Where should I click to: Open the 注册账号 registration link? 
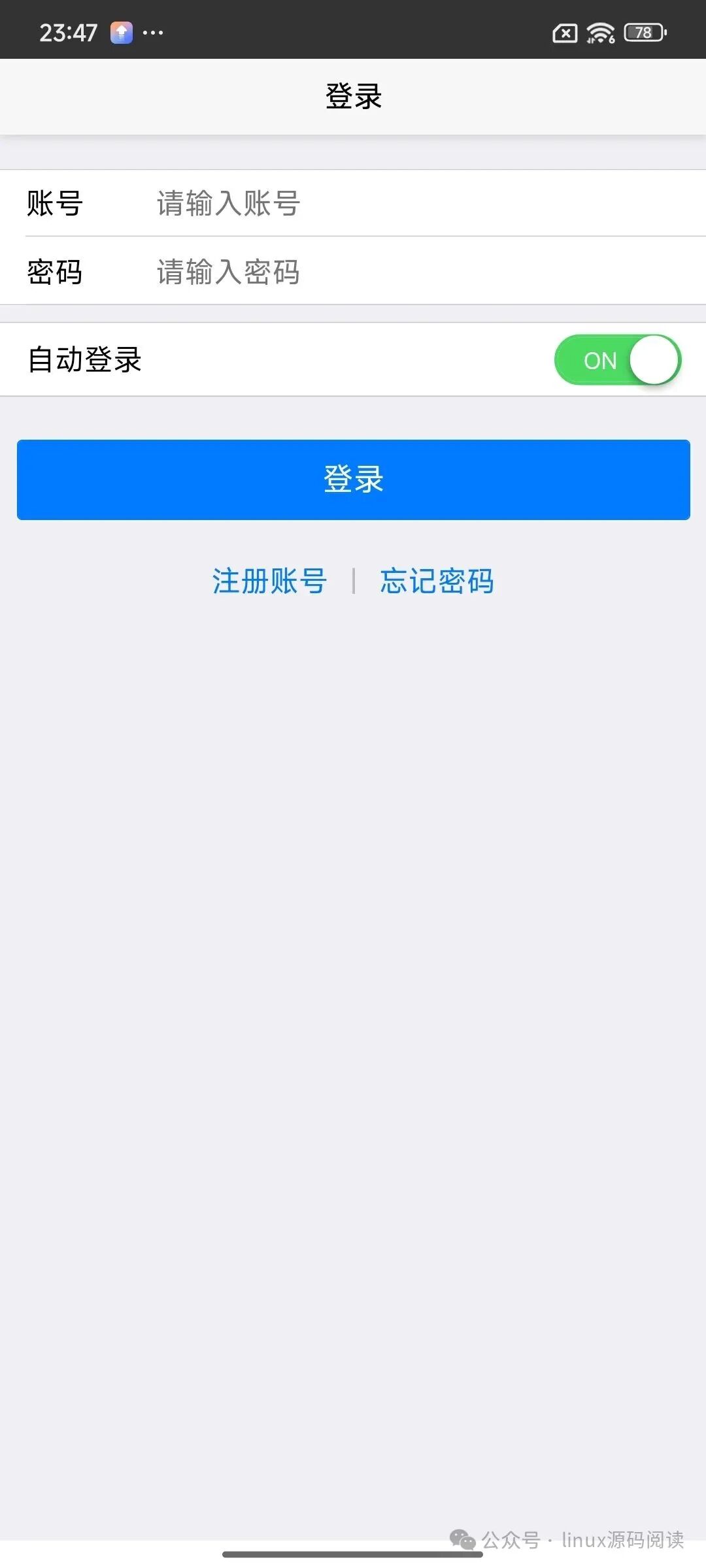269,581
